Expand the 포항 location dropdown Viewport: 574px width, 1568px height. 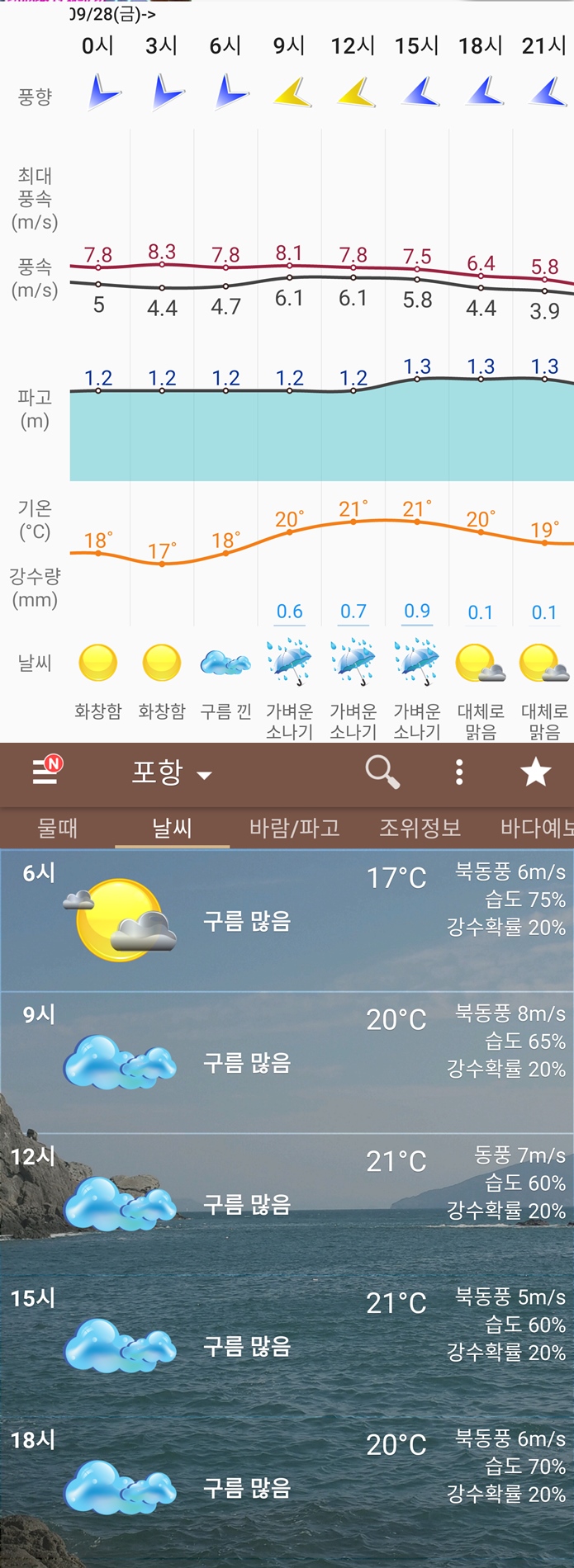(x=172, y=773)
